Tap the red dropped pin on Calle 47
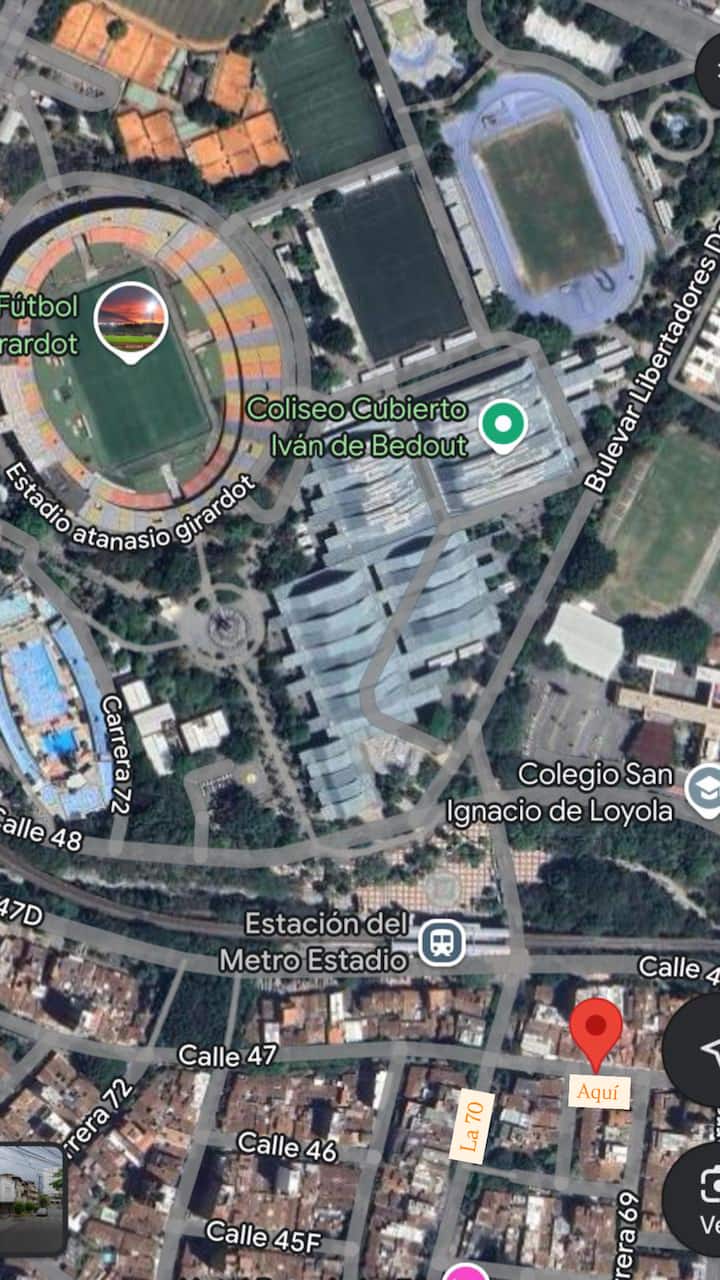 596,1030
